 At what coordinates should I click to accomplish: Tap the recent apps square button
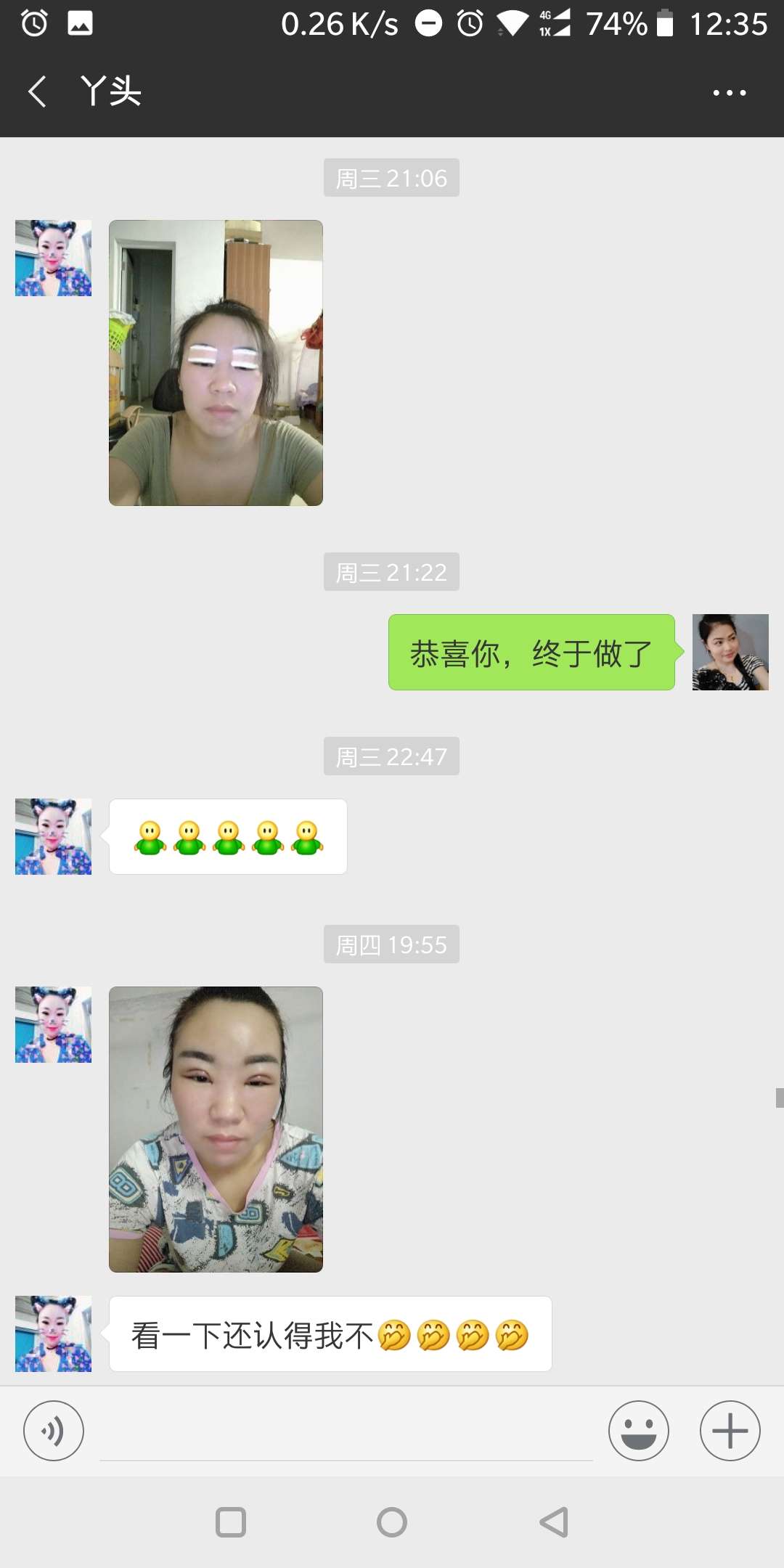tap(229, 1522)
